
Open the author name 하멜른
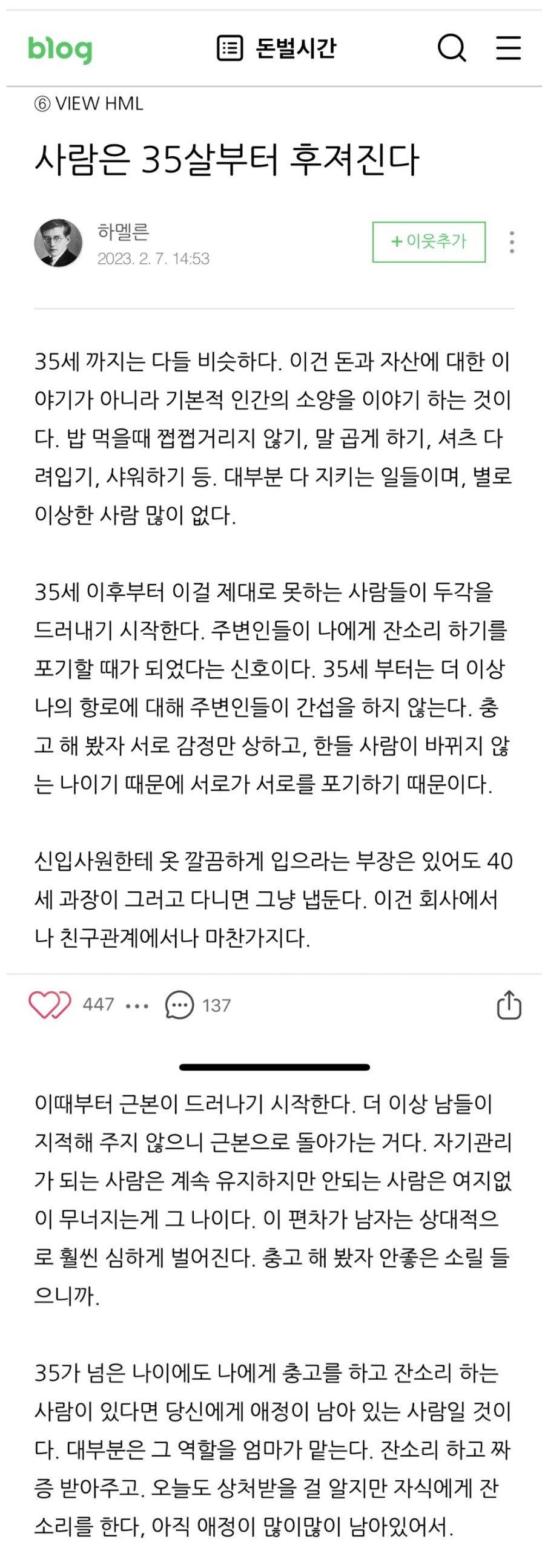[123, 232]
